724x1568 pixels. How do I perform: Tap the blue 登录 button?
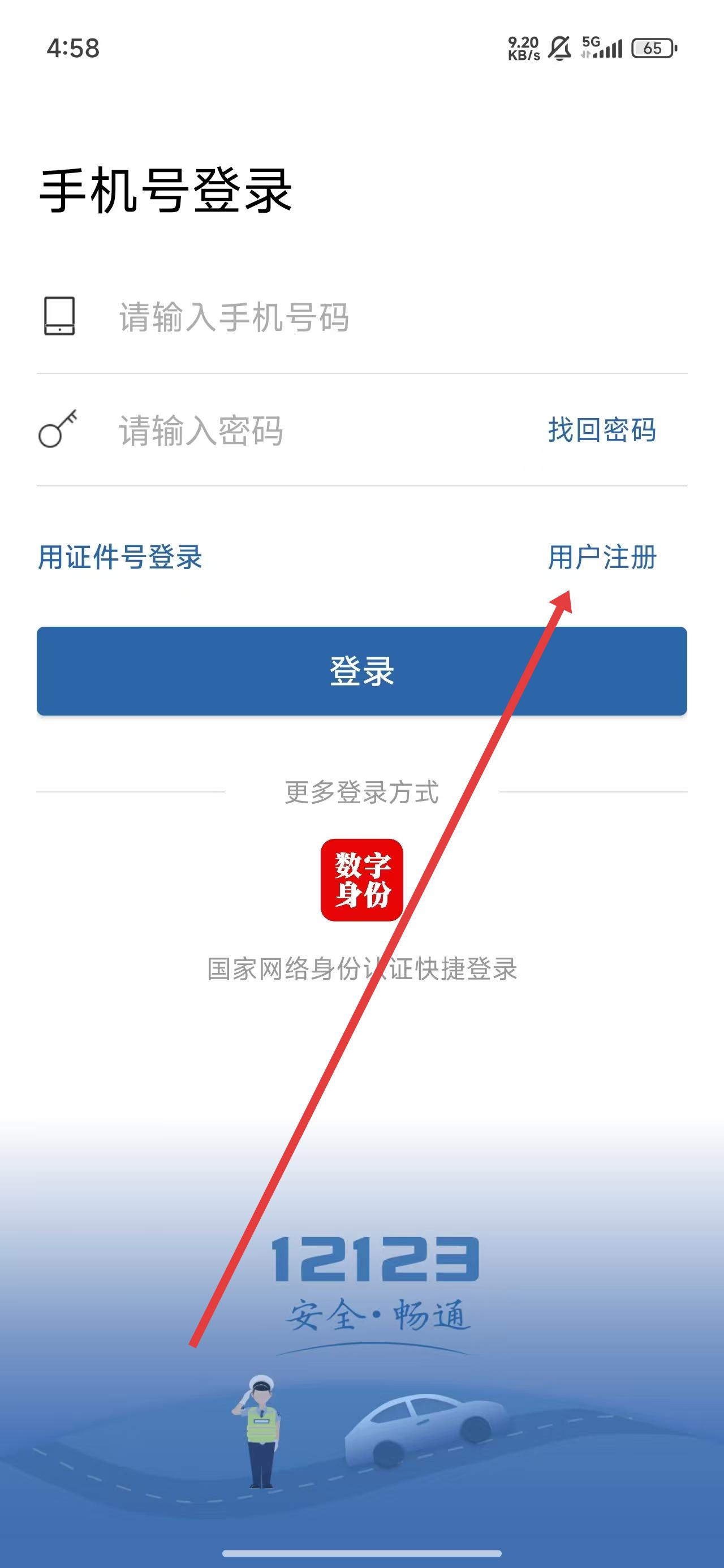pyautogui.click(x=361, y=671)
